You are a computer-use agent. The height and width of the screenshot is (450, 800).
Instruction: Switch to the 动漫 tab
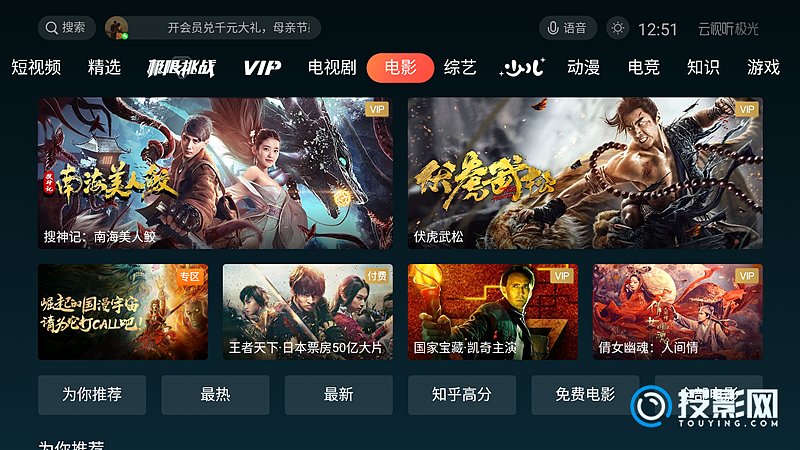(583, 68)
